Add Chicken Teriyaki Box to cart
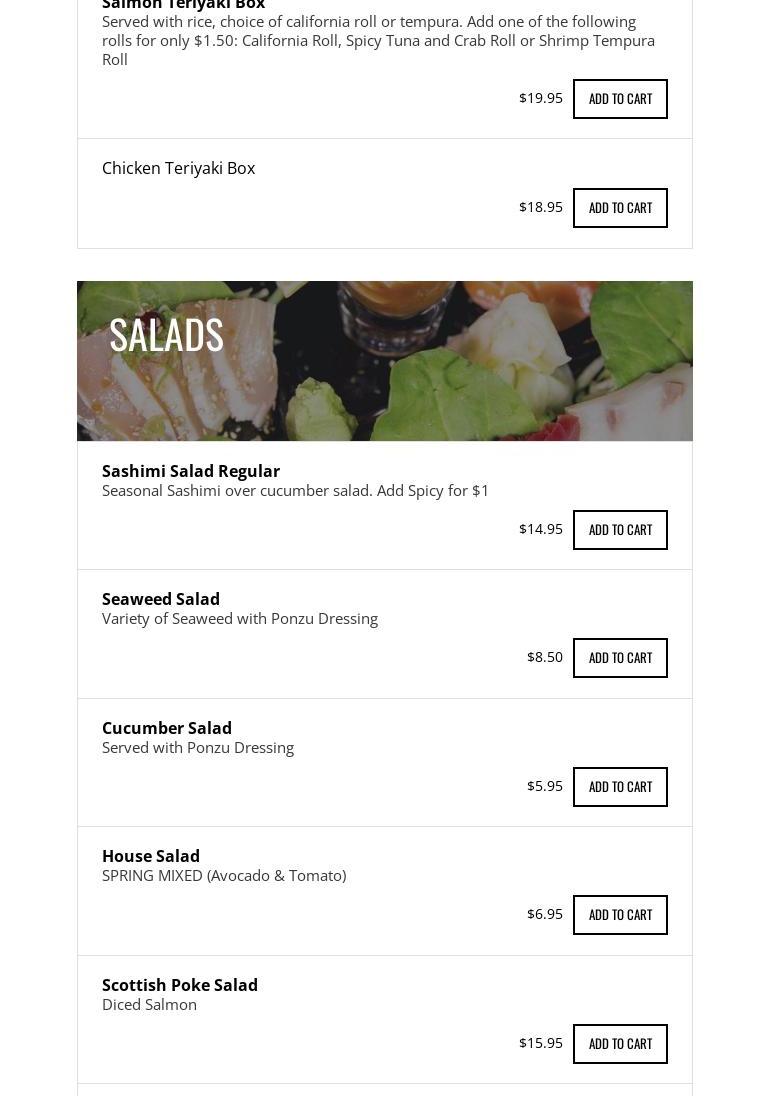Screen dimensions: 770x1096 coord(620,208)
